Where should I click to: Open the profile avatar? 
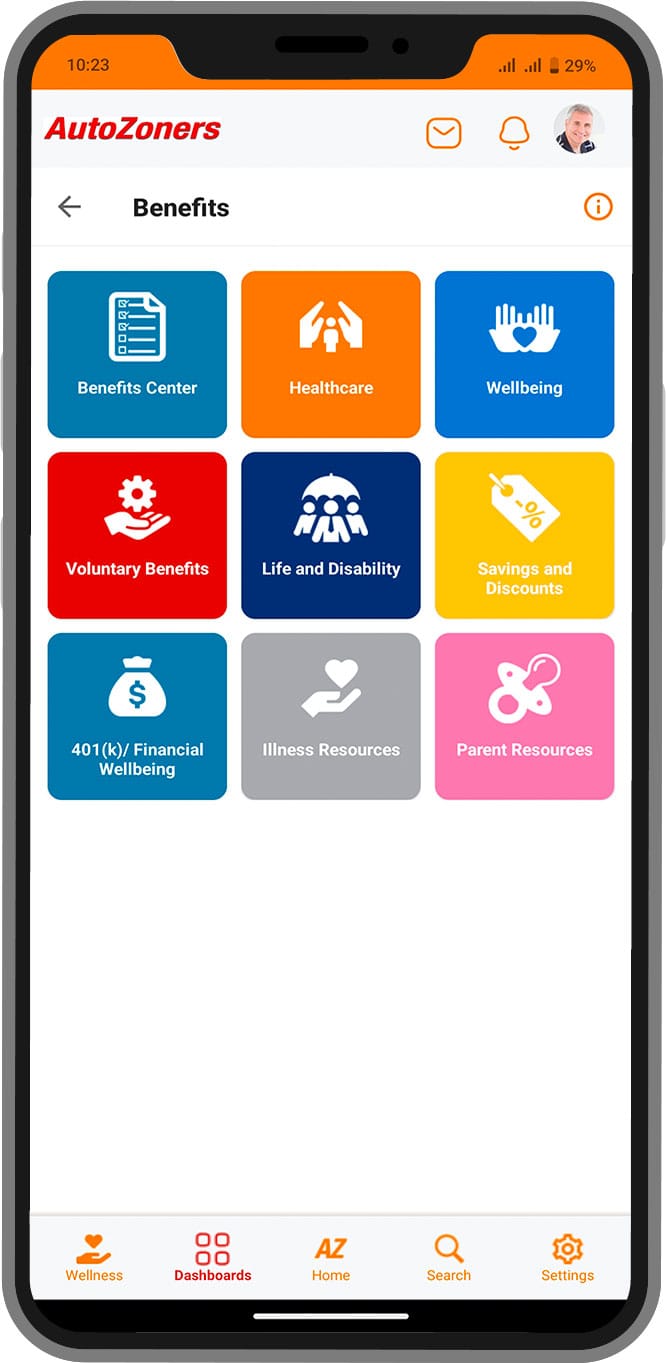578,130
